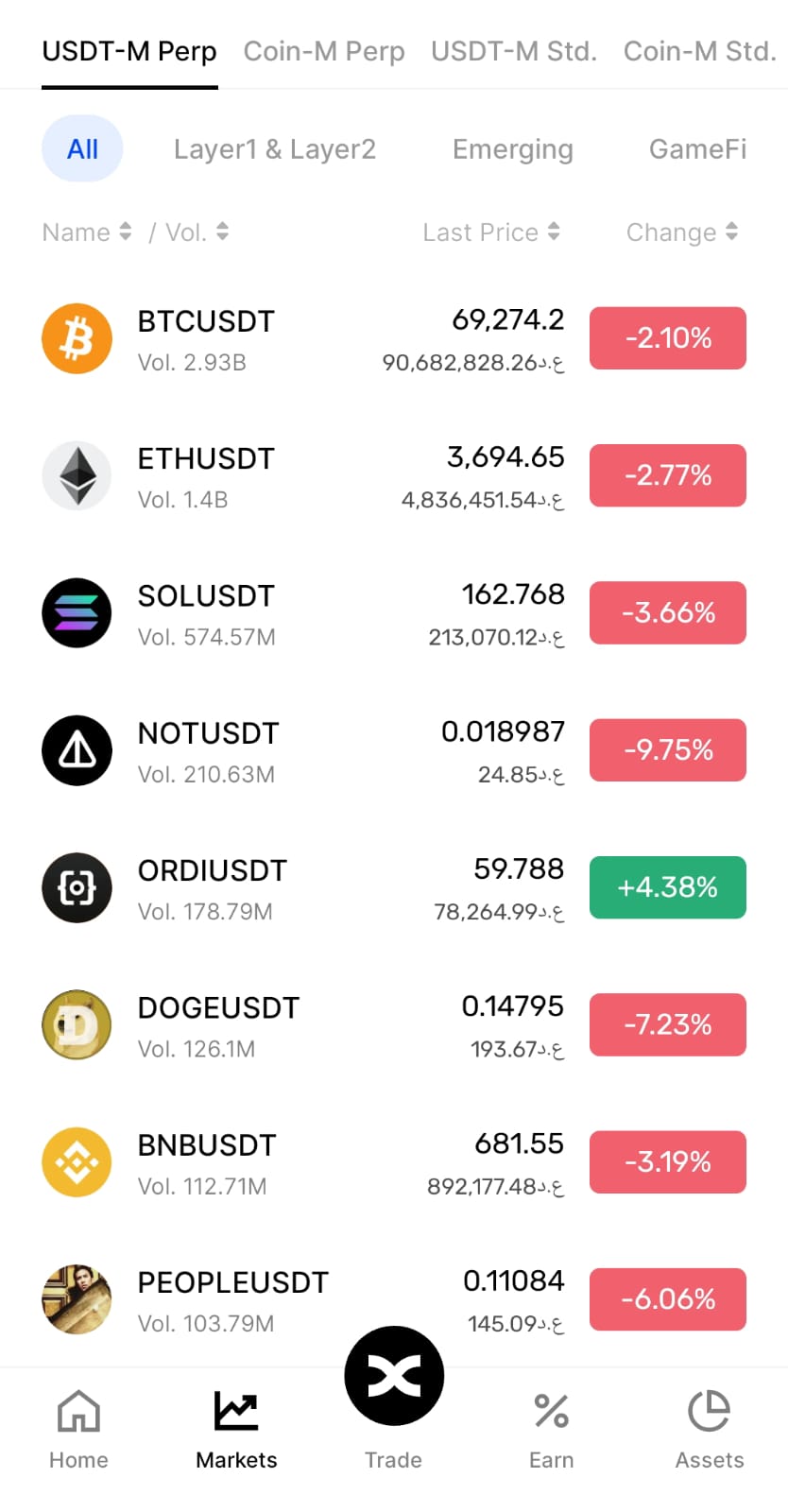Screen dimensions: 788x1512
Task: Sort the list by Change
Action: pos(682,232)
